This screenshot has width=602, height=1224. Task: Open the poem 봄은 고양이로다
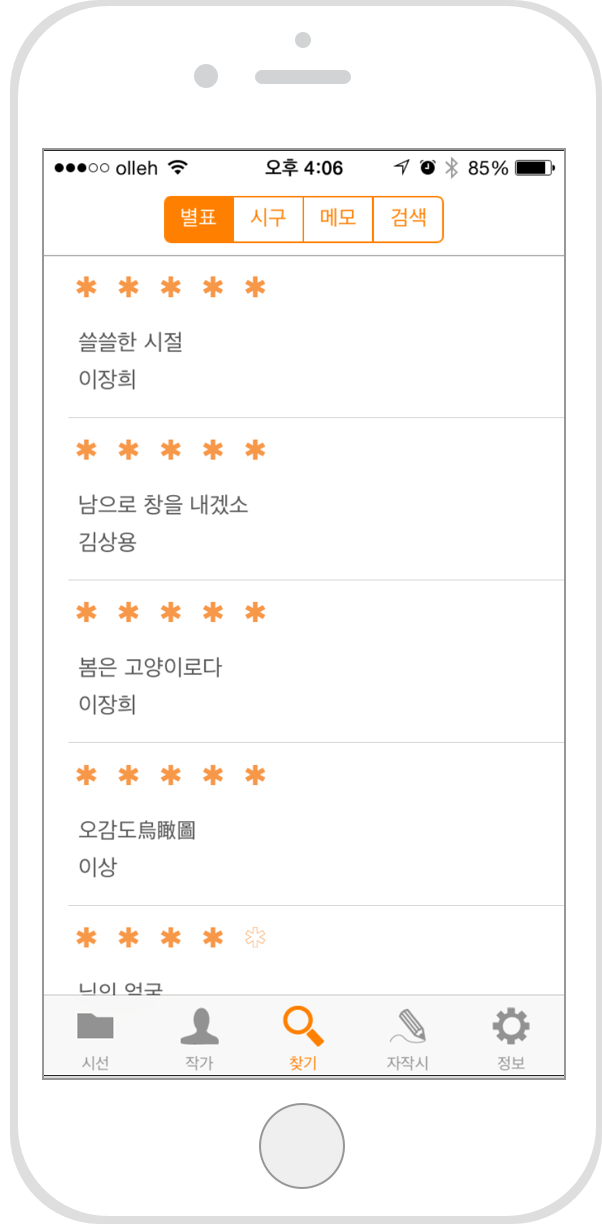pos(304,661)
